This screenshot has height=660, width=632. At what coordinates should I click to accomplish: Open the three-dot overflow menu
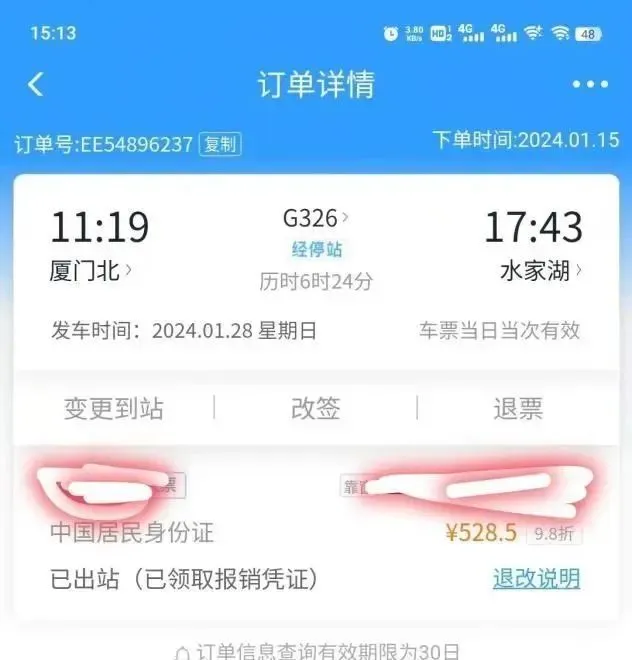(x=590, y=85)
